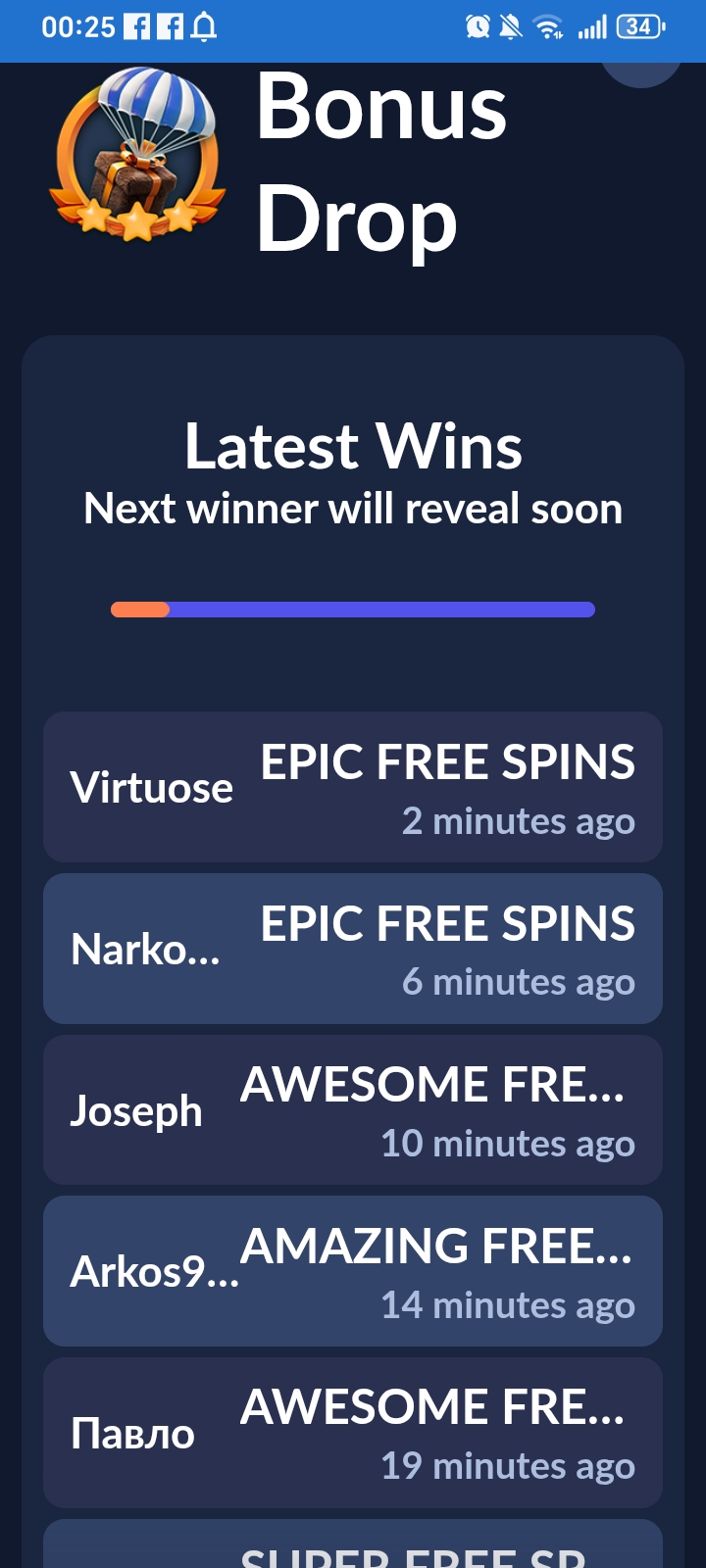Screen dimensions: 706x1568
Task: Open Virtuose's Epic Free Spins win
Action: point(353,787)
